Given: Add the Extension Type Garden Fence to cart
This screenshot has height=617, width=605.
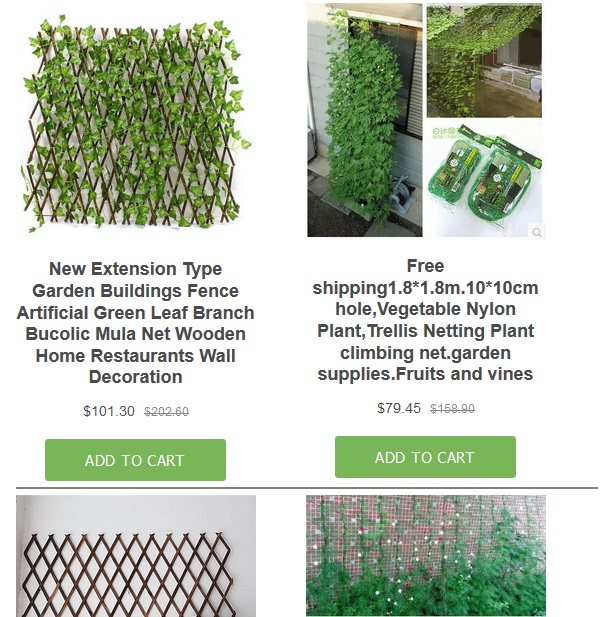Looking at the screenshot, I should (135, 460).
